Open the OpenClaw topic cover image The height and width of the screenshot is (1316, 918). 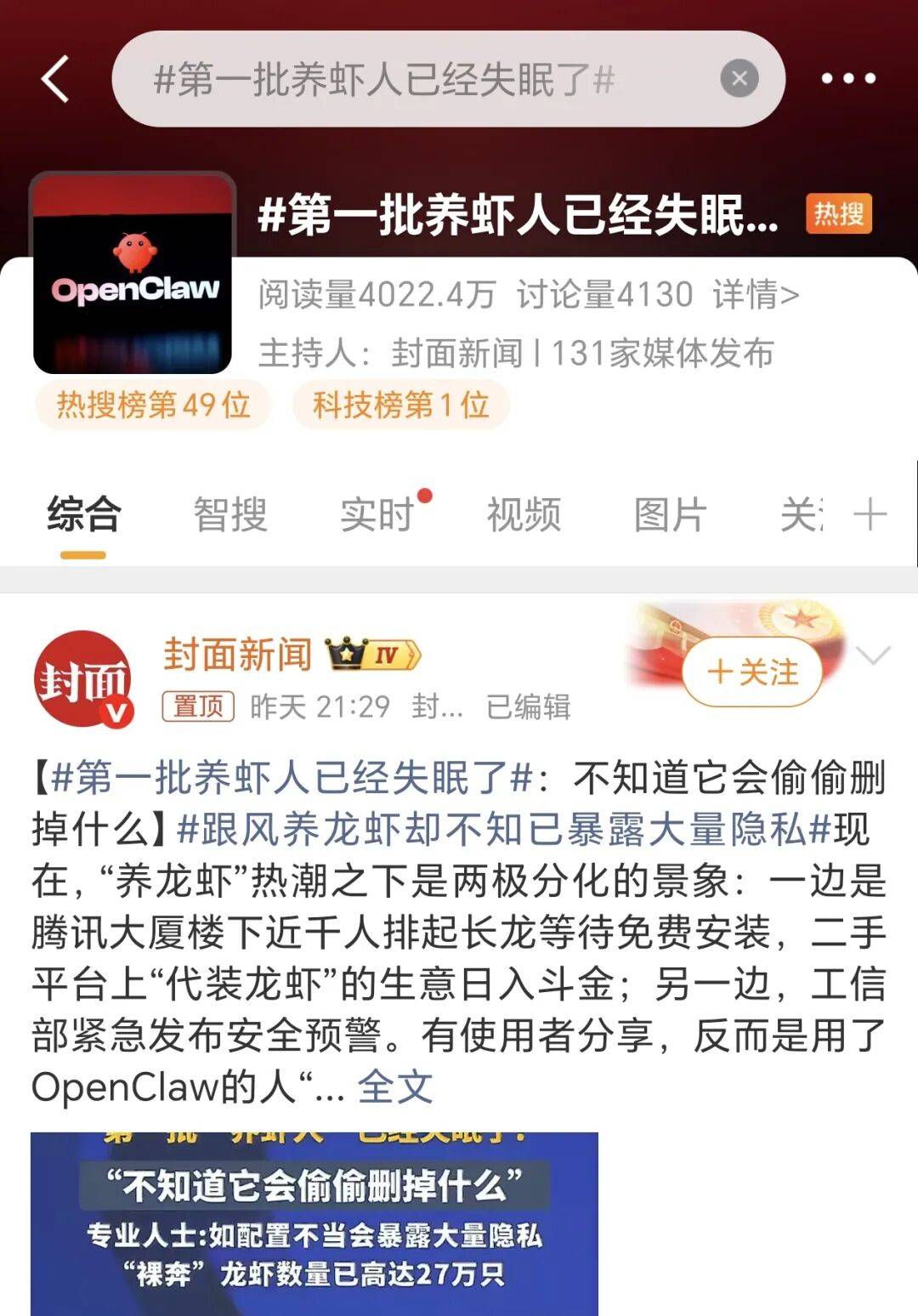133,274
